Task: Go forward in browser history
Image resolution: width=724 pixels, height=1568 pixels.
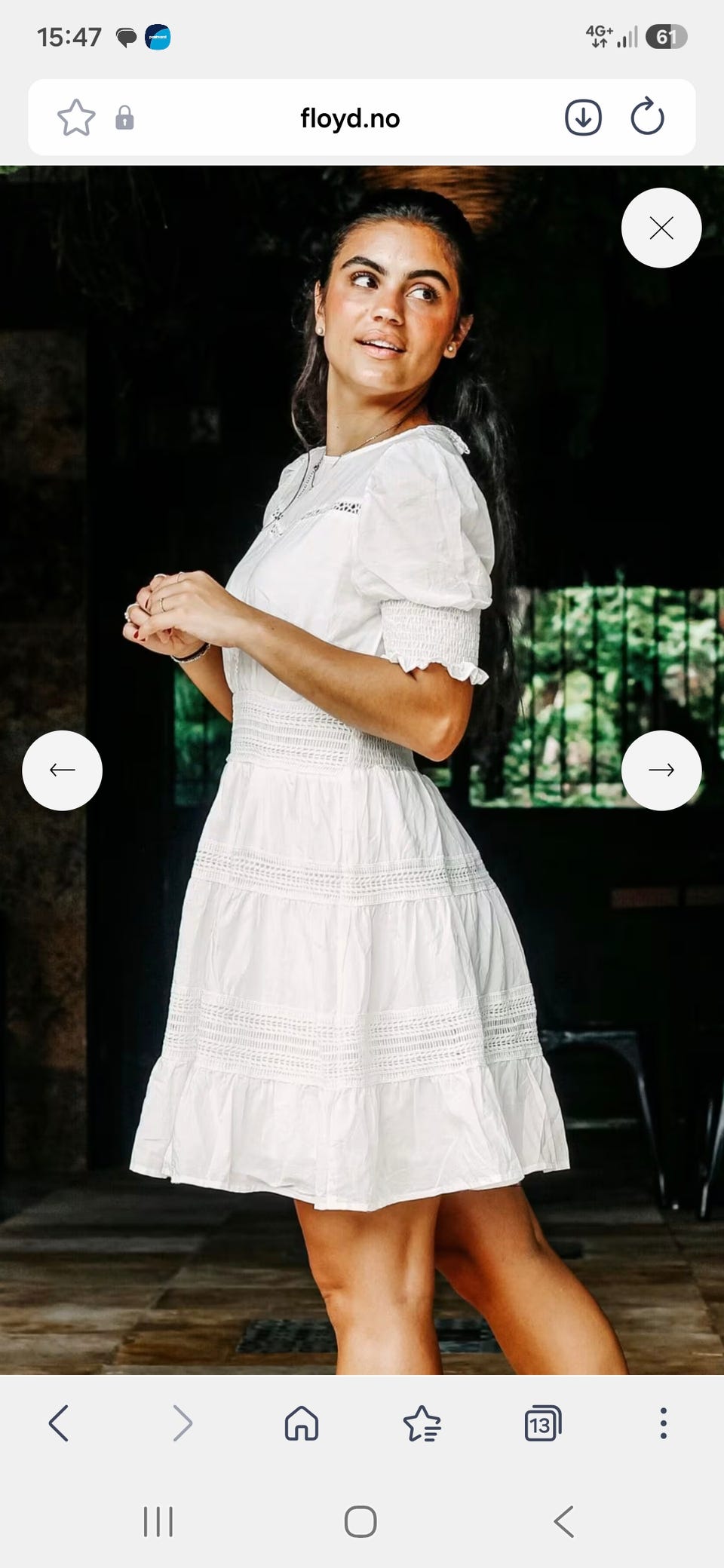Action: coord(182,1423)
